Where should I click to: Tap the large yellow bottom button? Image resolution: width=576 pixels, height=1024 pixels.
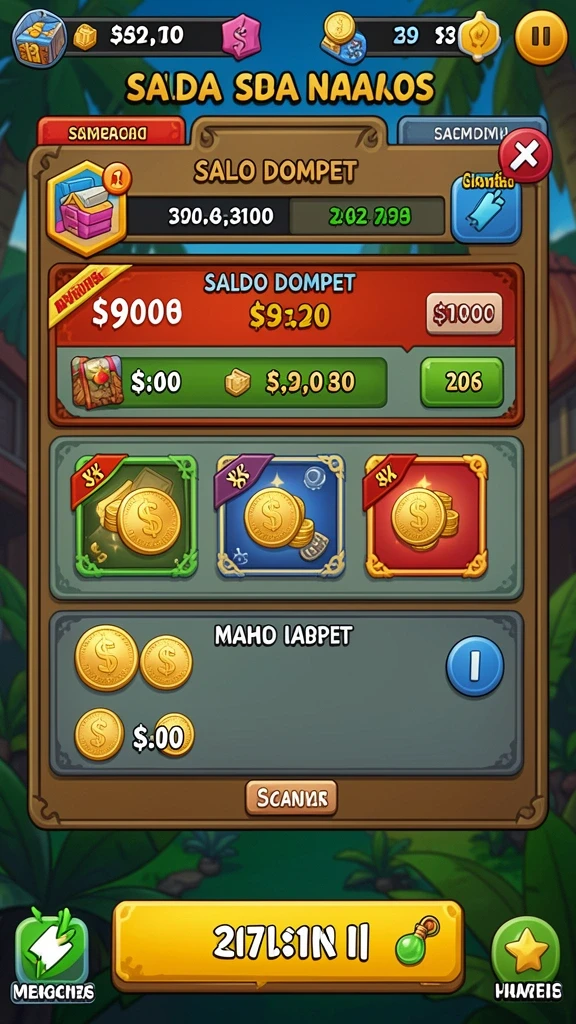click(288, 943)
